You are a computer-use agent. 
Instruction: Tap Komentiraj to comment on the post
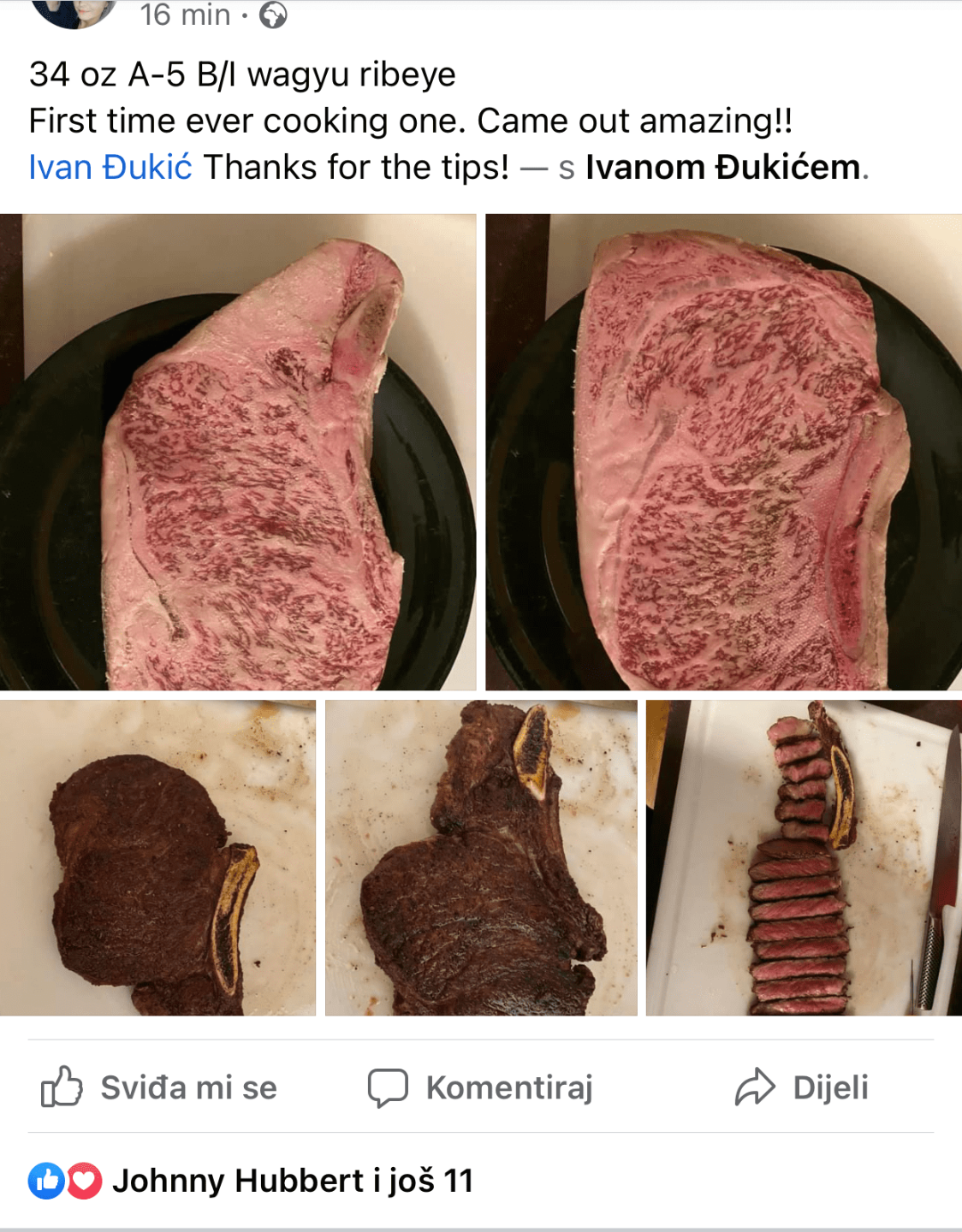[x=481, y=1087]
